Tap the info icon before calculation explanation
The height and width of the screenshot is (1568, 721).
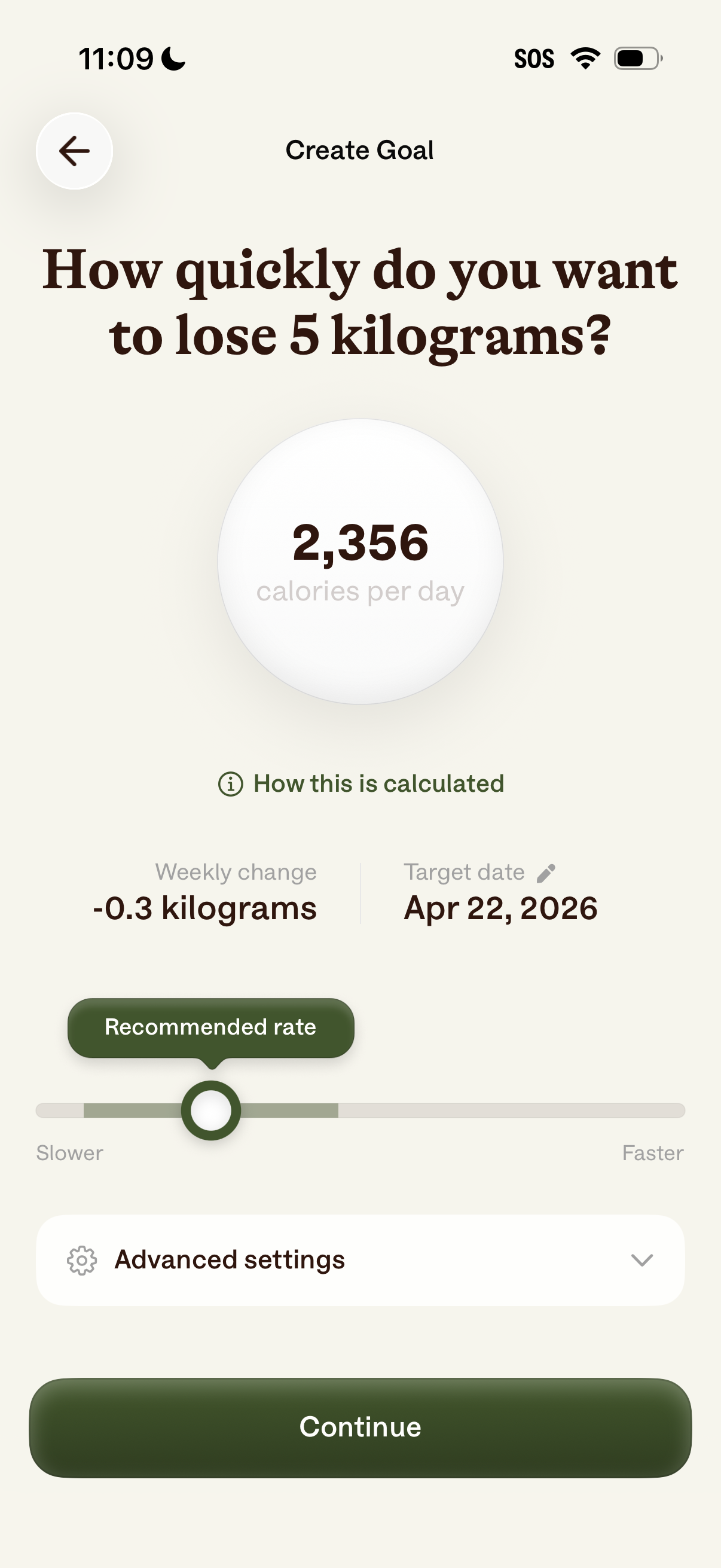[x=230, y=784]
